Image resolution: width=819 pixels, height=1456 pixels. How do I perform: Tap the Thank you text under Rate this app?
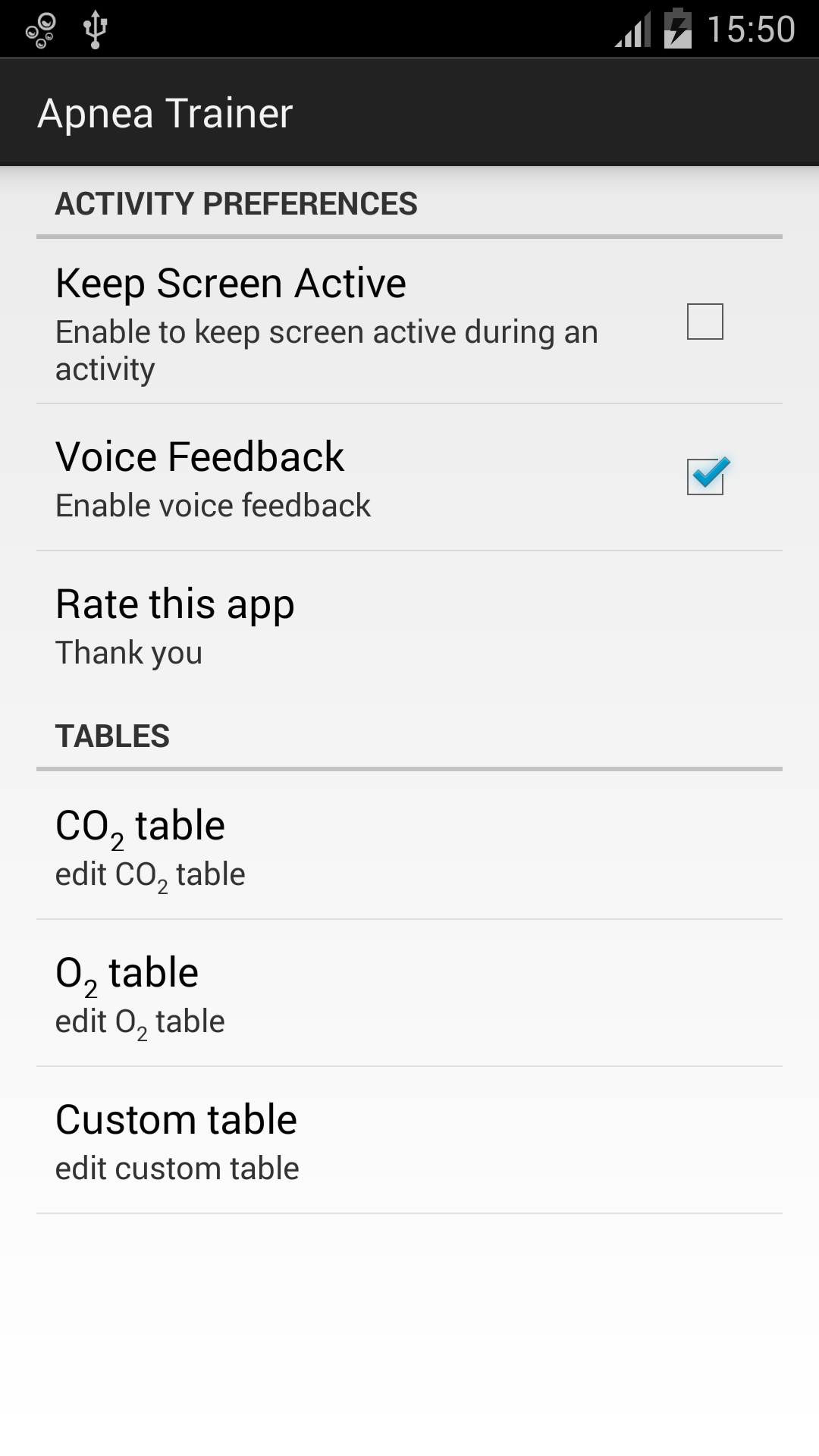[128, 651]
